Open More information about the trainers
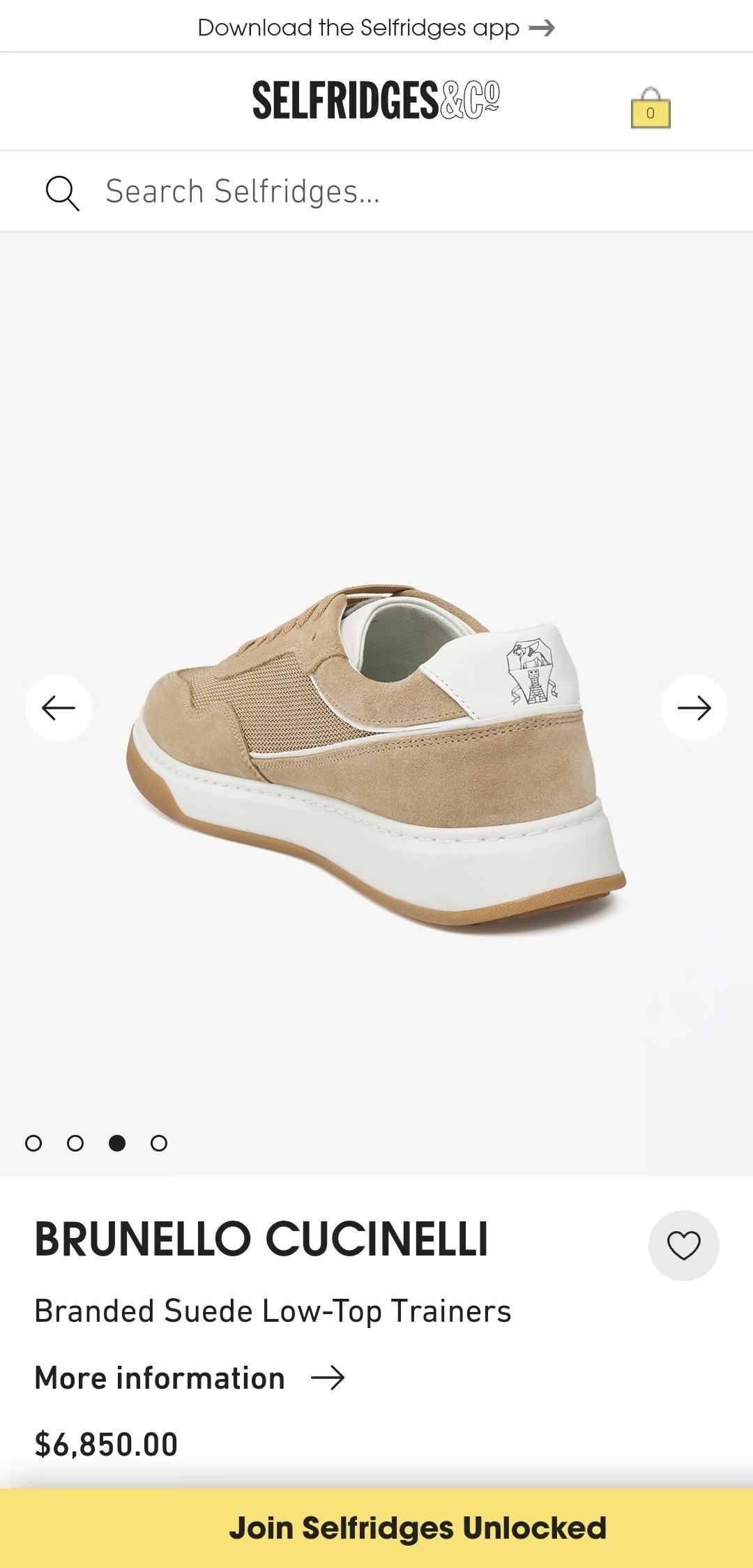Image resolution: width=753 pixels, height=1568 pixels. tap(190, 1378)
